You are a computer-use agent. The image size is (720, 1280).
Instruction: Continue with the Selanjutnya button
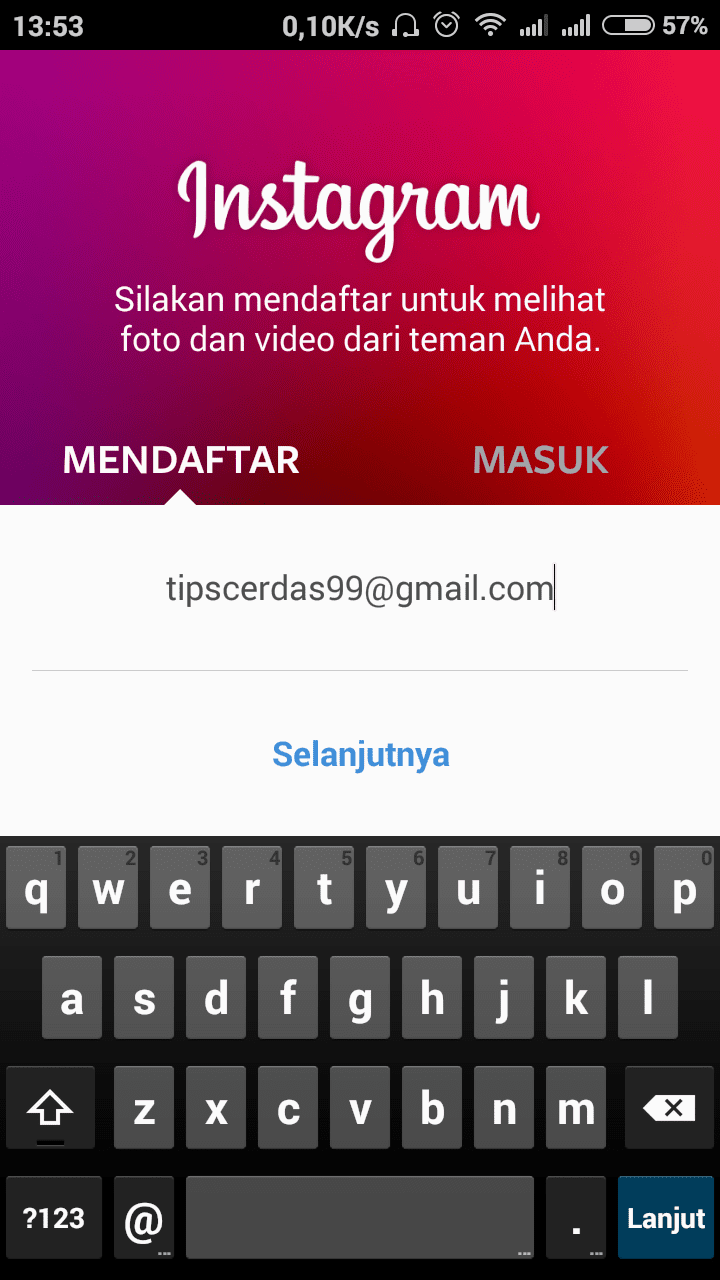[x=360, y=754]
